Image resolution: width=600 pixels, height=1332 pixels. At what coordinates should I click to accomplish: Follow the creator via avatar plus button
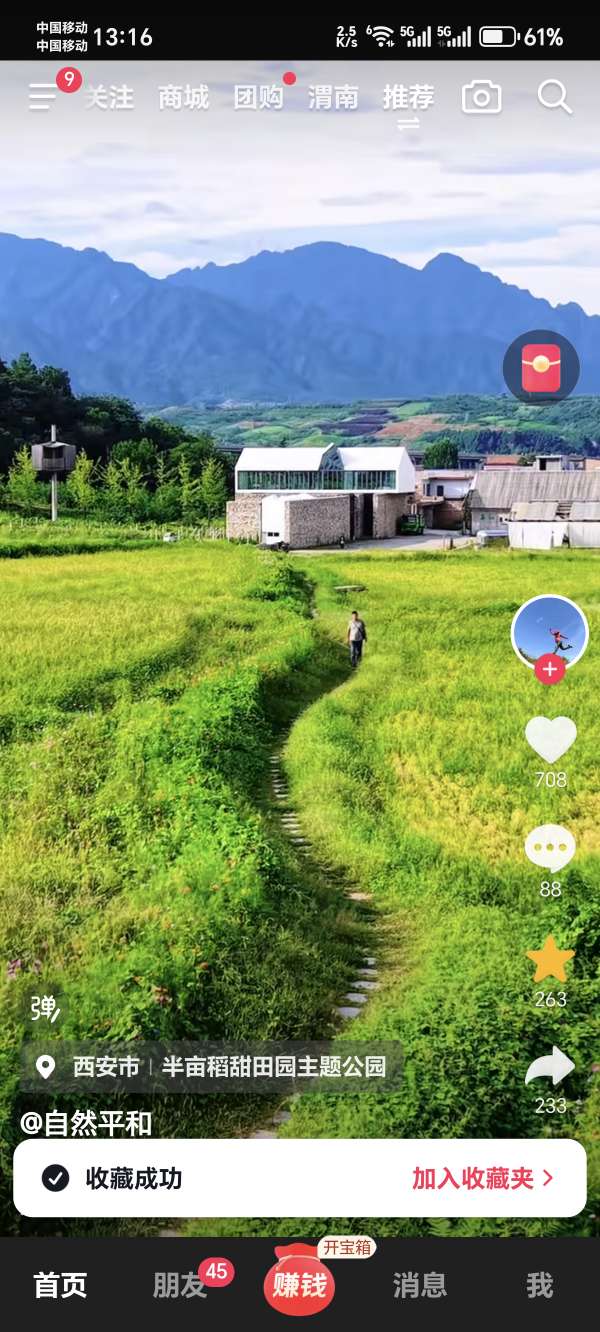[x=550, y=669]
